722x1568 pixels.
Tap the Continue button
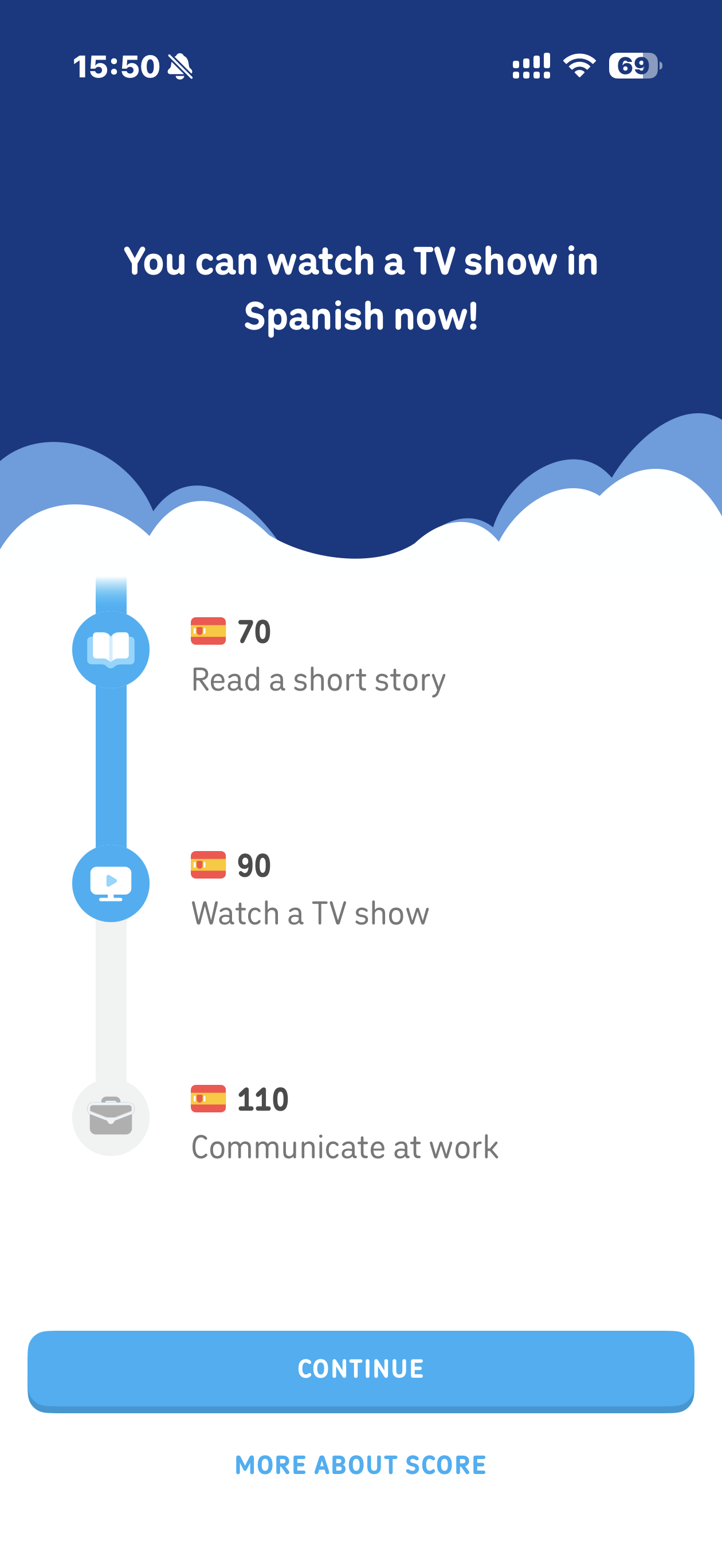[360, 1369]
